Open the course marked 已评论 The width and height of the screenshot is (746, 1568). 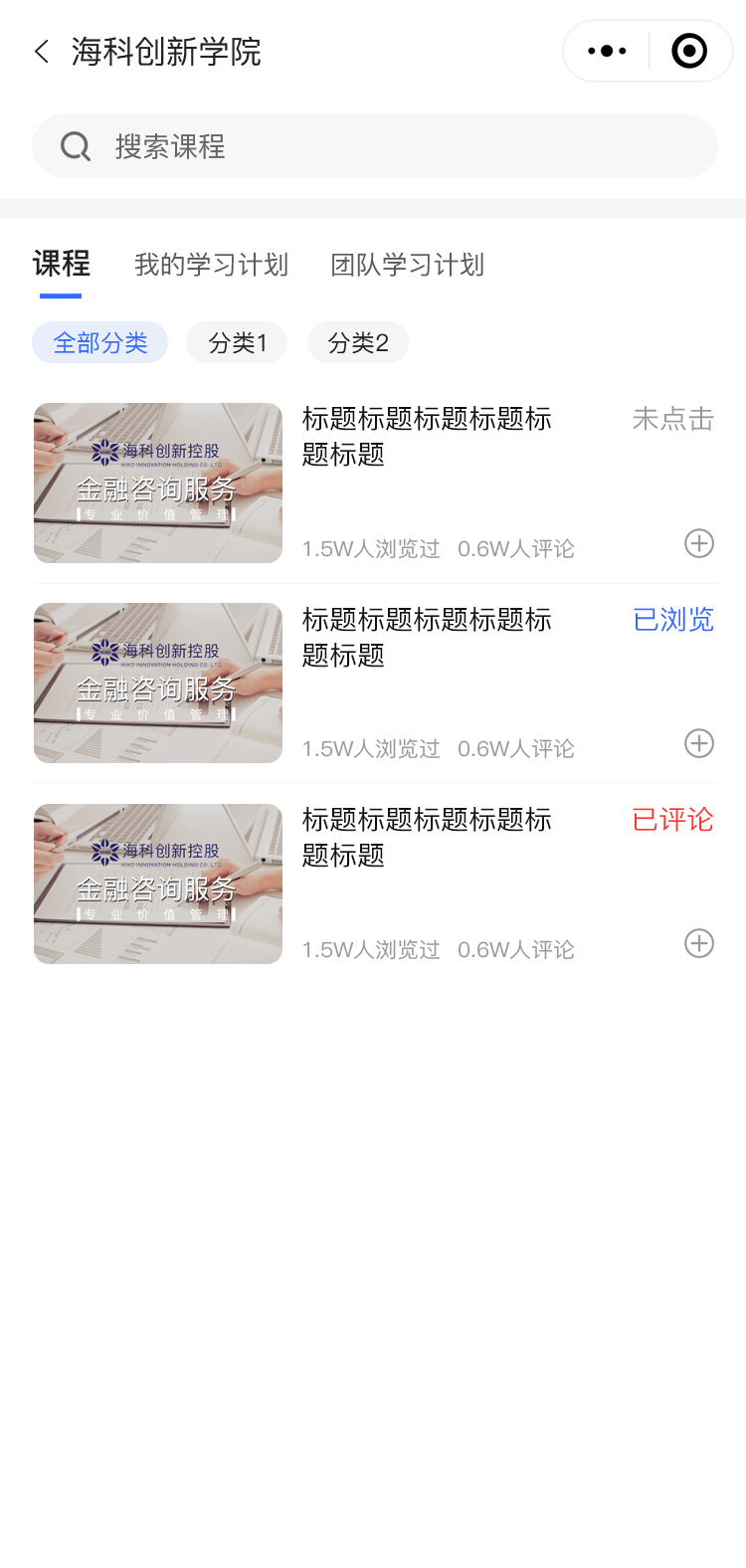426,838
